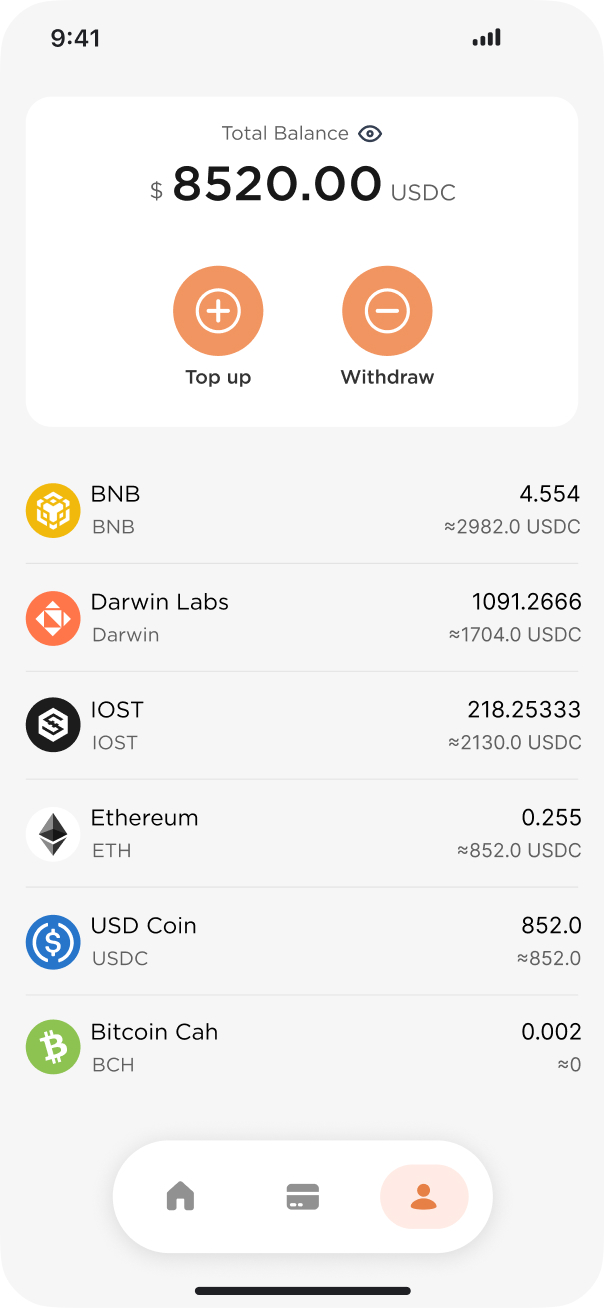Image resolution: width=604 pixels, height=1308 pixels.
Task: Select the profile tab
Action: pyautogui.click(x=424, y=1196)
